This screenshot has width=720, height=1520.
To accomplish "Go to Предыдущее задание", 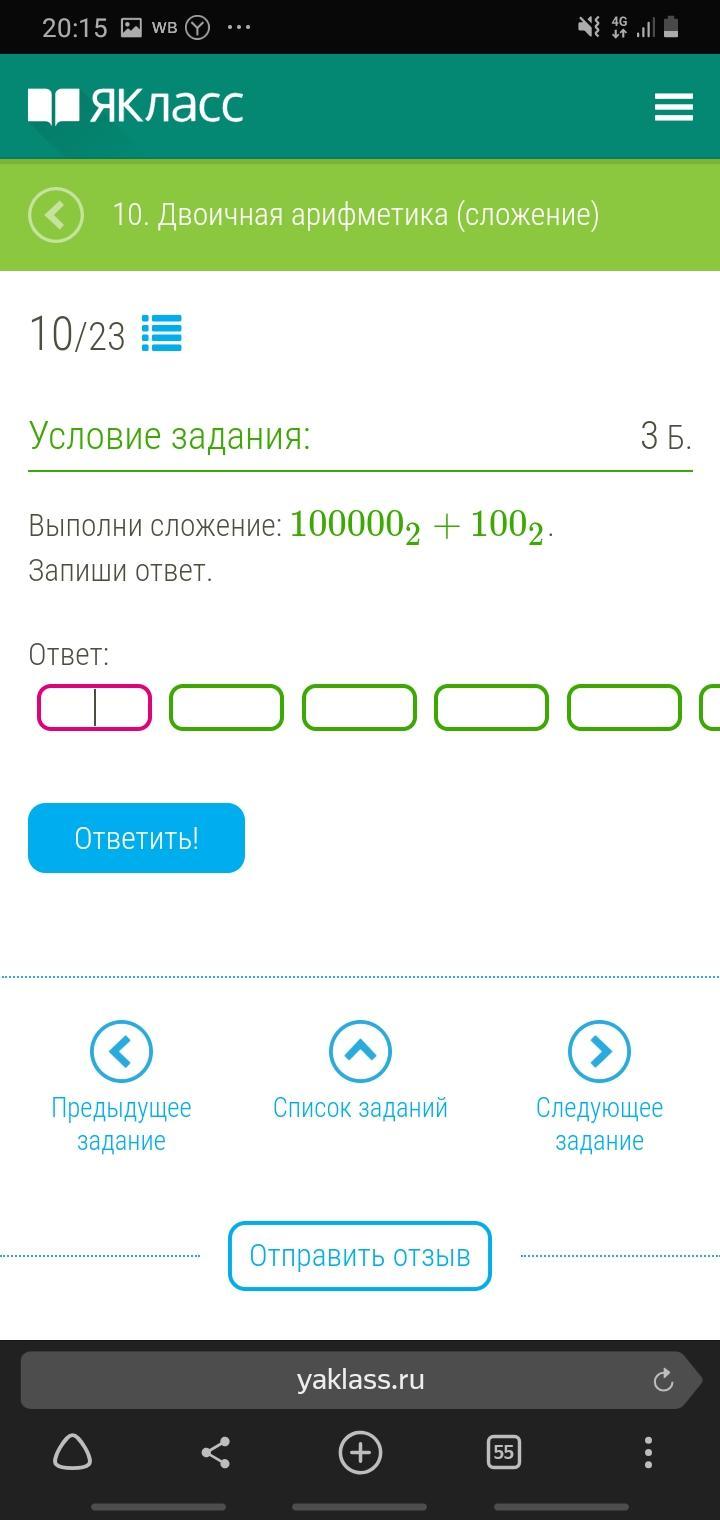I will pyautogui.click(x=121, y=1052).
